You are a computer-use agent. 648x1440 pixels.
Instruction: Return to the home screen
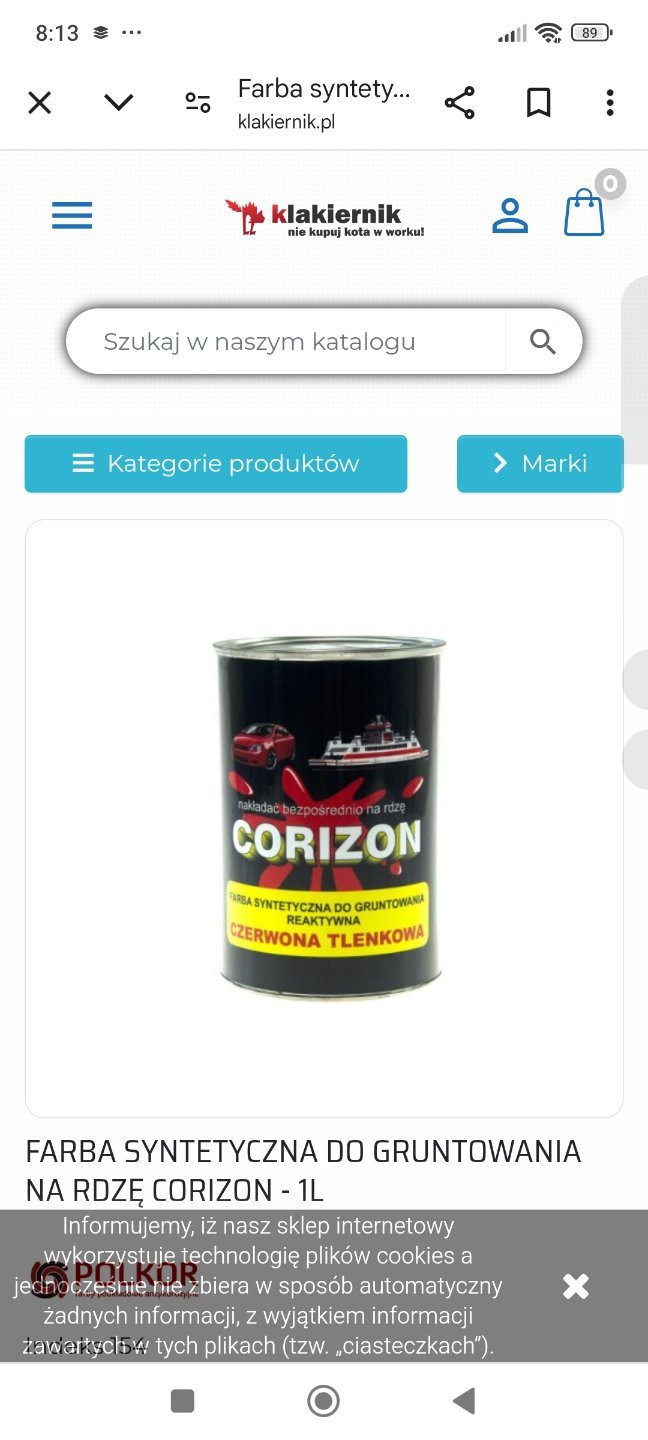(323, 1401)
